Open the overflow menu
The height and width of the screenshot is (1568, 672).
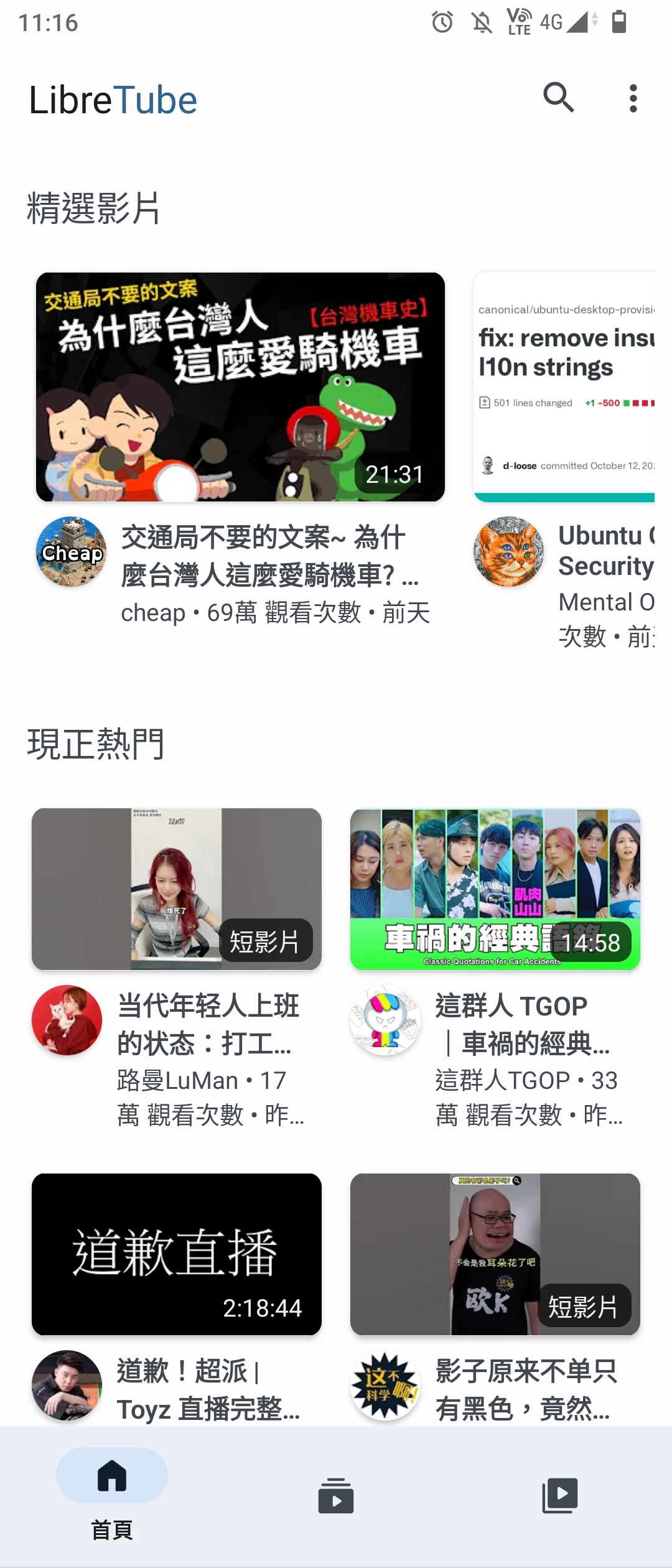[633, 98]
